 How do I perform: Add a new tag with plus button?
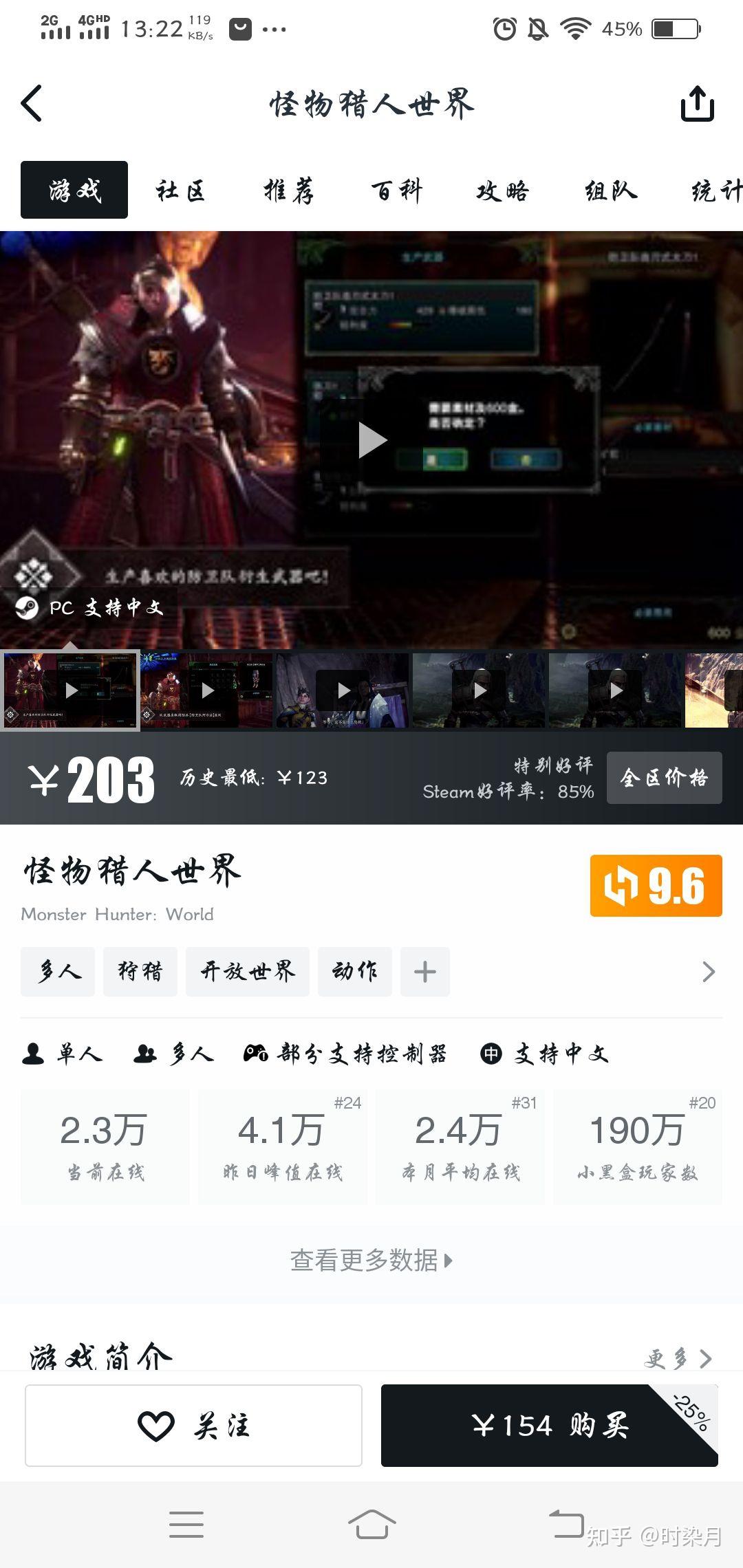click(x=424, y=971)
